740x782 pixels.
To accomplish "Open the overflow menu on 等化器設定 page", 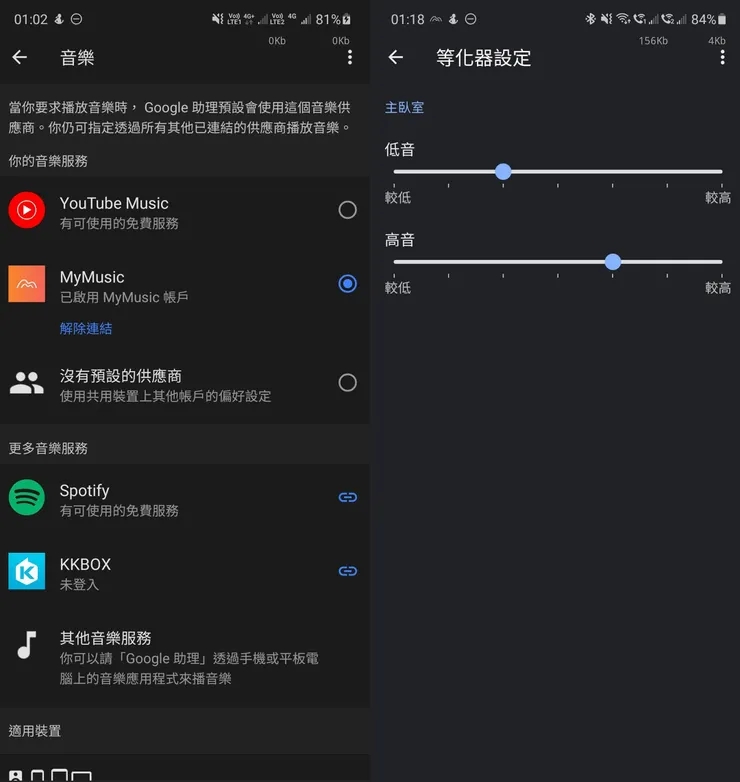I will (x=723, y=58).
